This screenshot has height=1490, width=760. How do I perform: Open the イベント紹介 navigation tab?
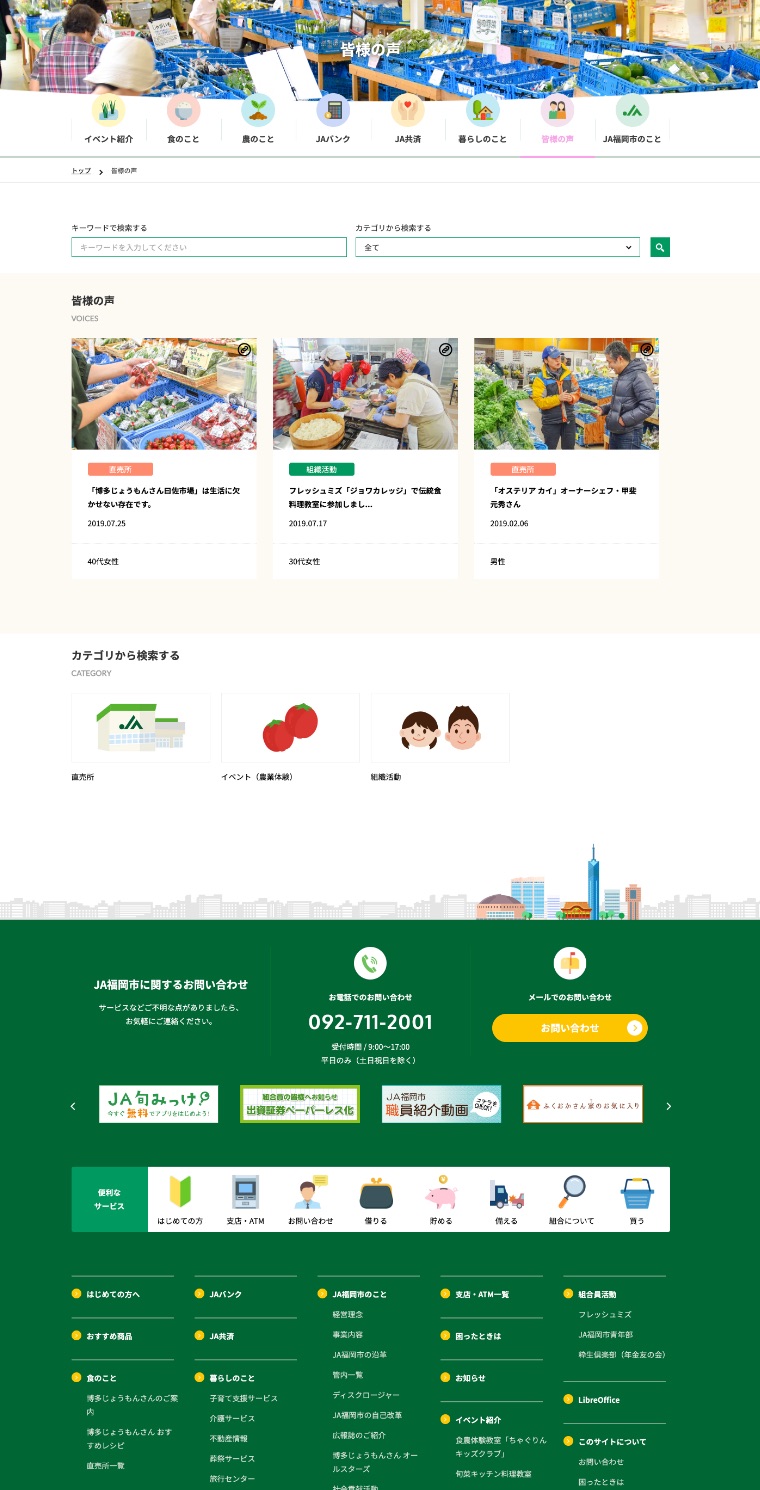click(x=108, y=120)
